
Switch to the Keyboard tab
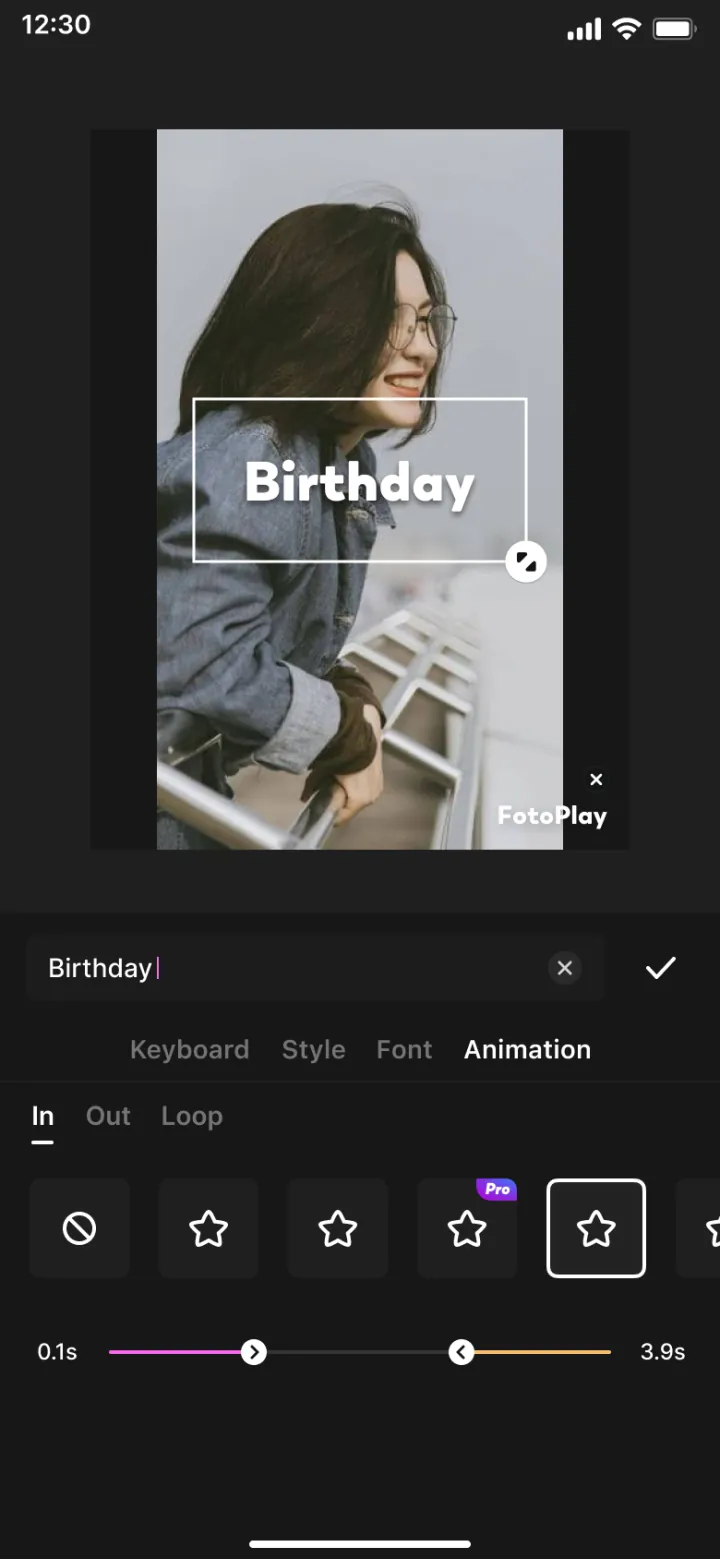pyautogui.click(x=189, y=1049)
